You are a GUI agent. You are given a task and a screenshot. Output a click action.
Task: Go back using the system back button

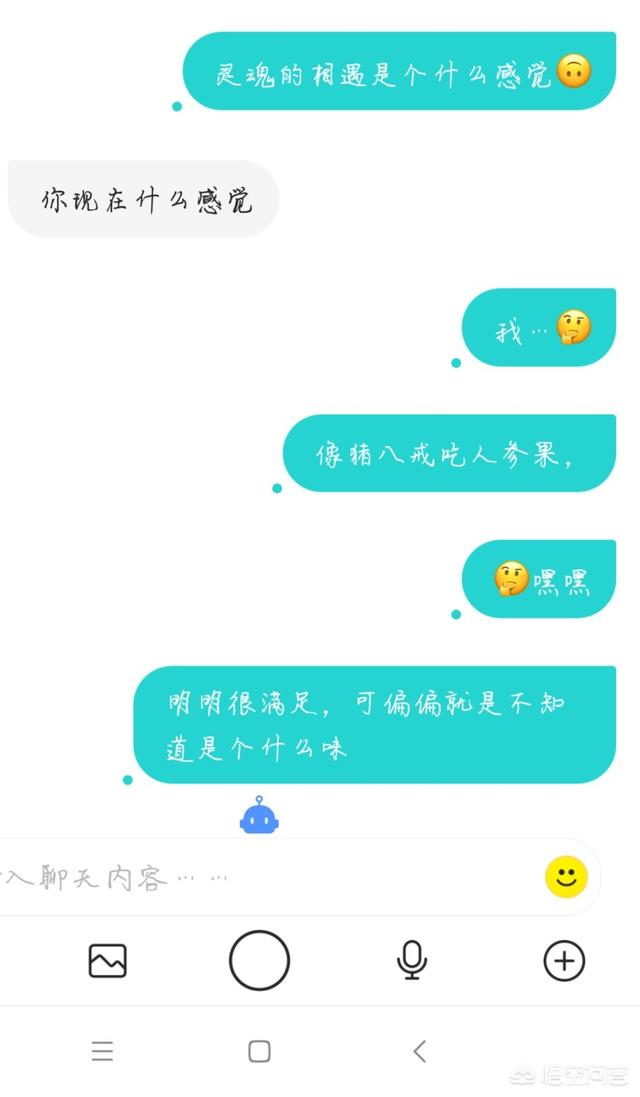coord(420,1051)
